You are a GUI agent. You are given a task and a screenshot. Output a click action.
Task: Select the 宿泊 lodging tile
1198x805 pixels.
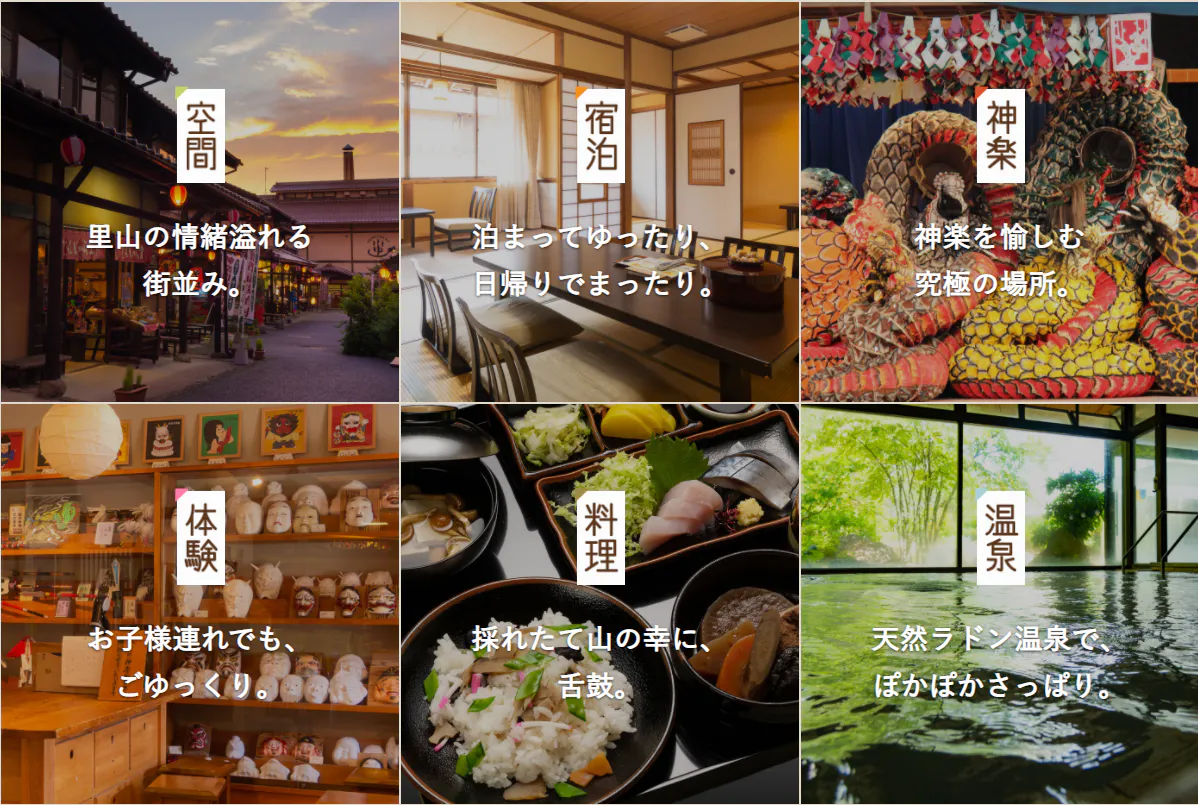tap(600, 202)
